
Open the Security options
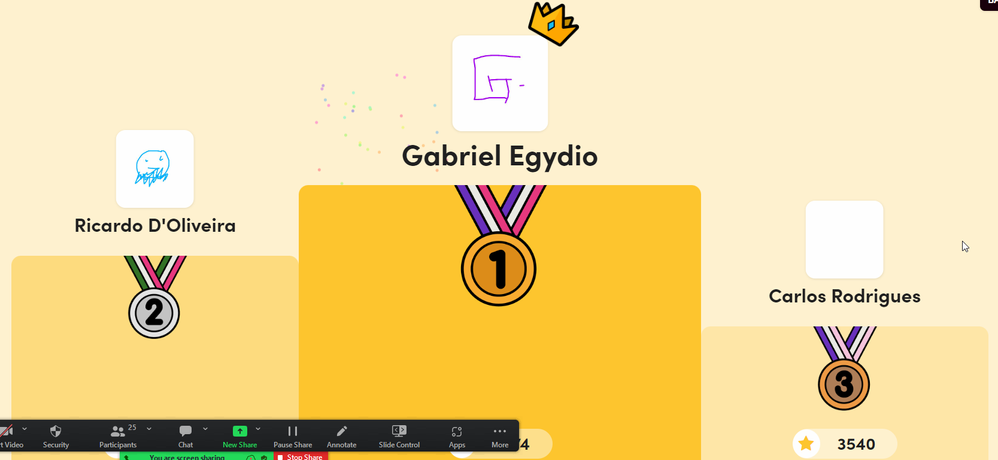(x=56, y=436)
